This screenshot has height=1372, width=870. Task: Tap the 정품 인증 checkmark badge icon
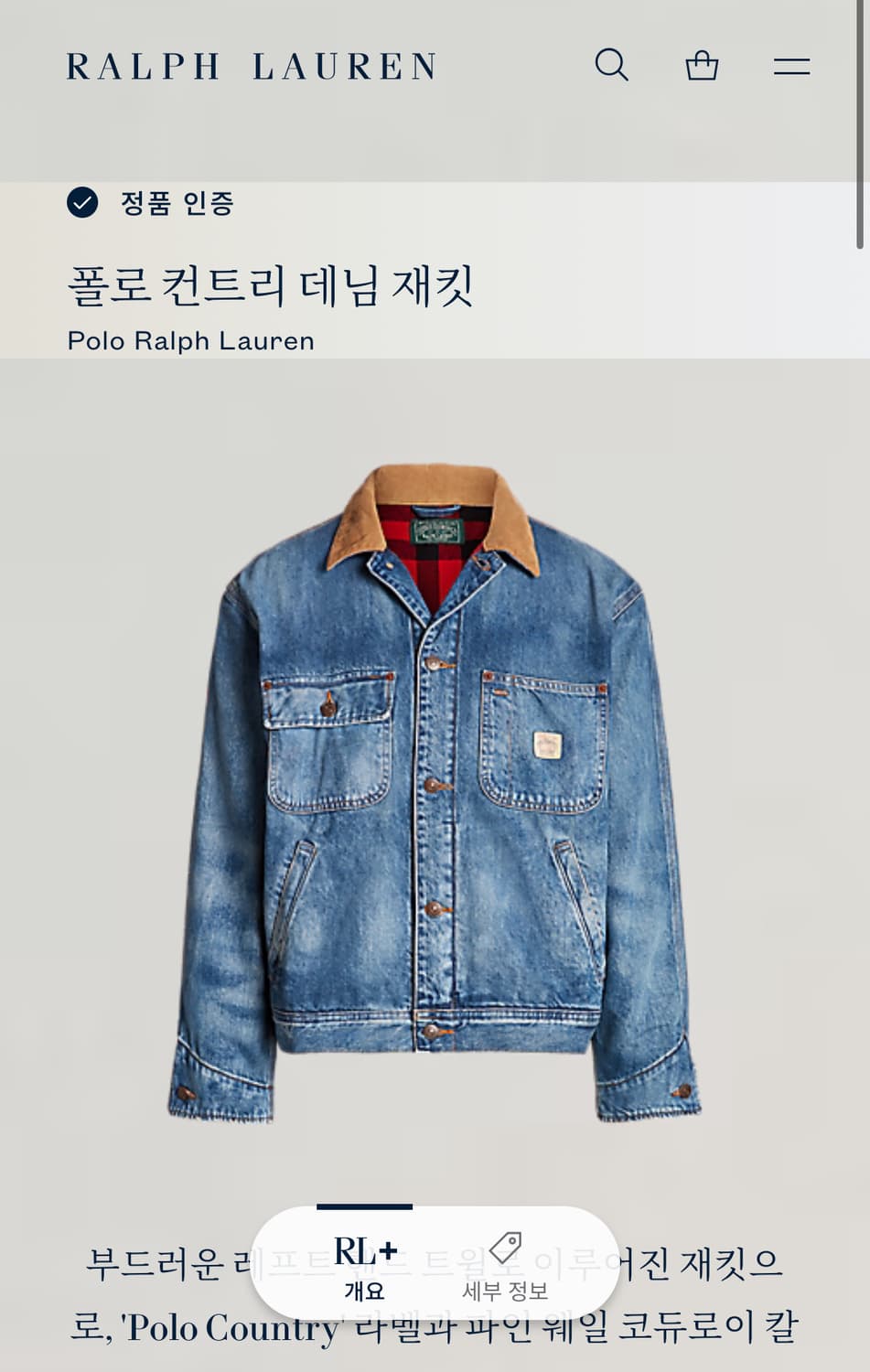83,205
